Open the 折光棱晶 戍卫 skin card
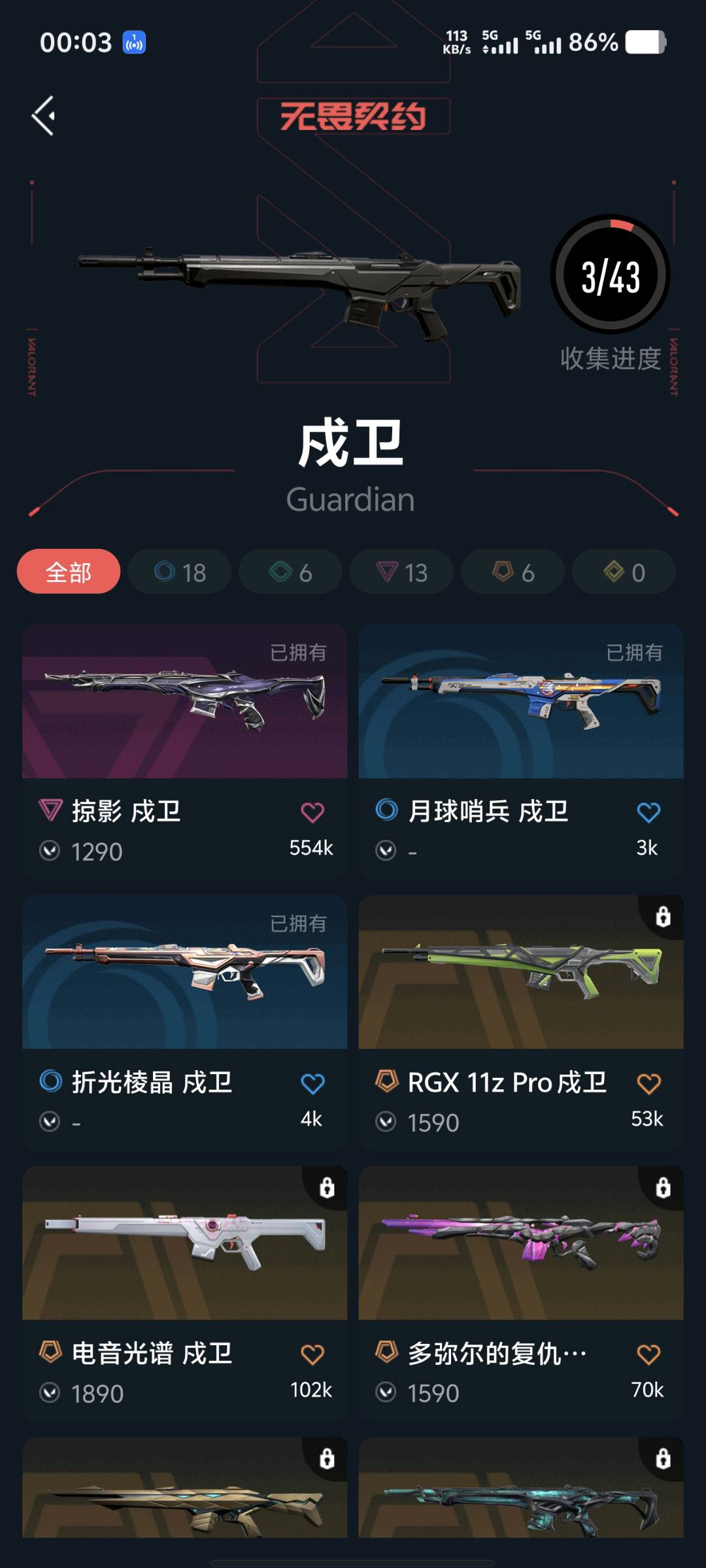706x1568 pixels. 185,1022
